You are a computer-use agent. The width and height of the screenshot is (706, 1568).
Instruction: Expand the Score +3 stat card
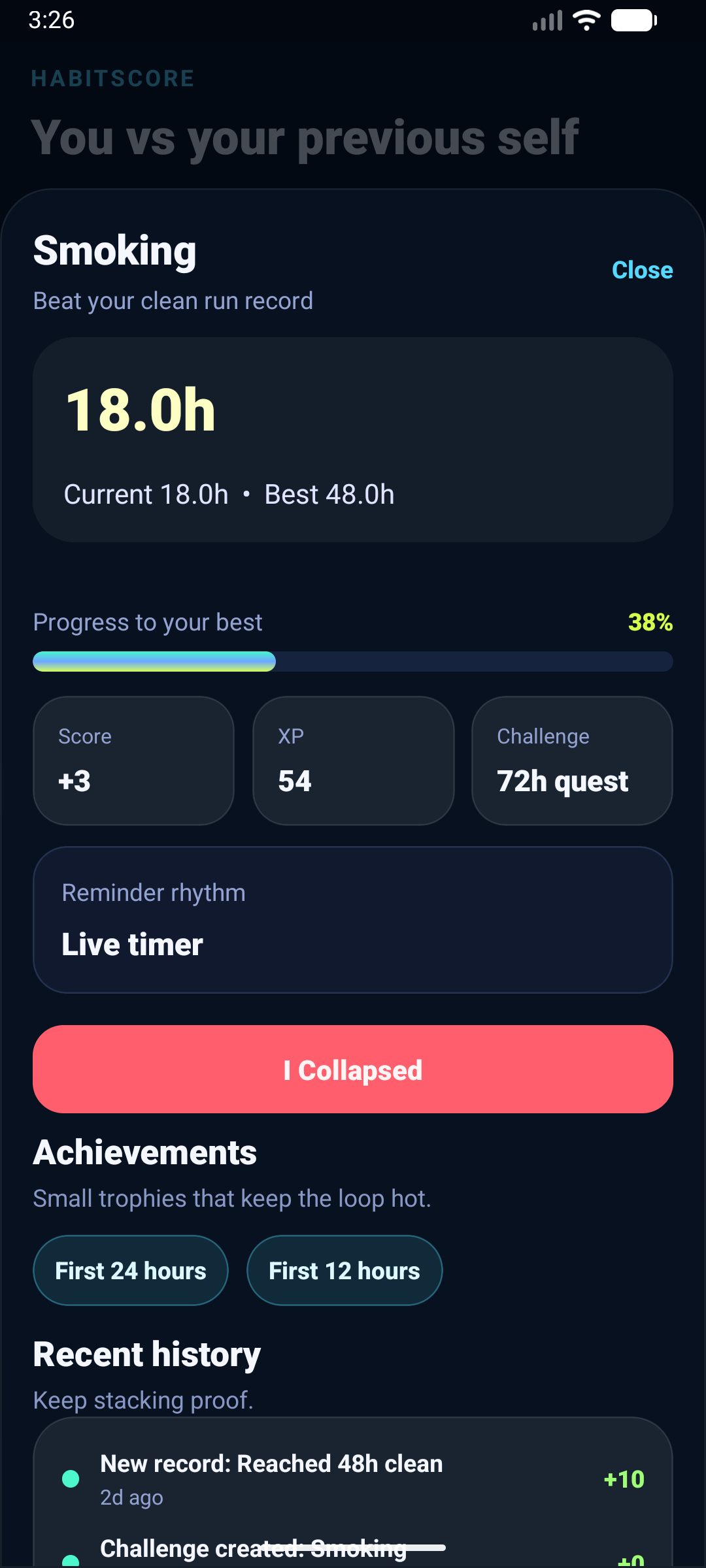(x=133, y=760)
